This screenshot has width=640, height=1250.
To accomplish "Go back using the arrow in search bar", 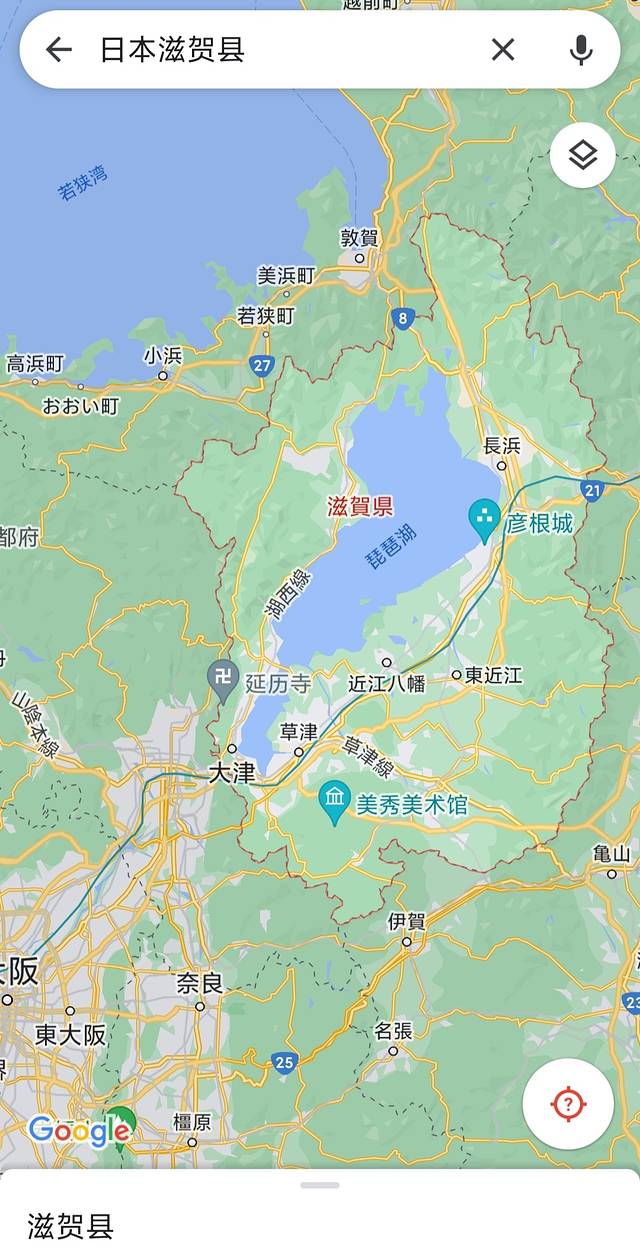I will 59,49.
